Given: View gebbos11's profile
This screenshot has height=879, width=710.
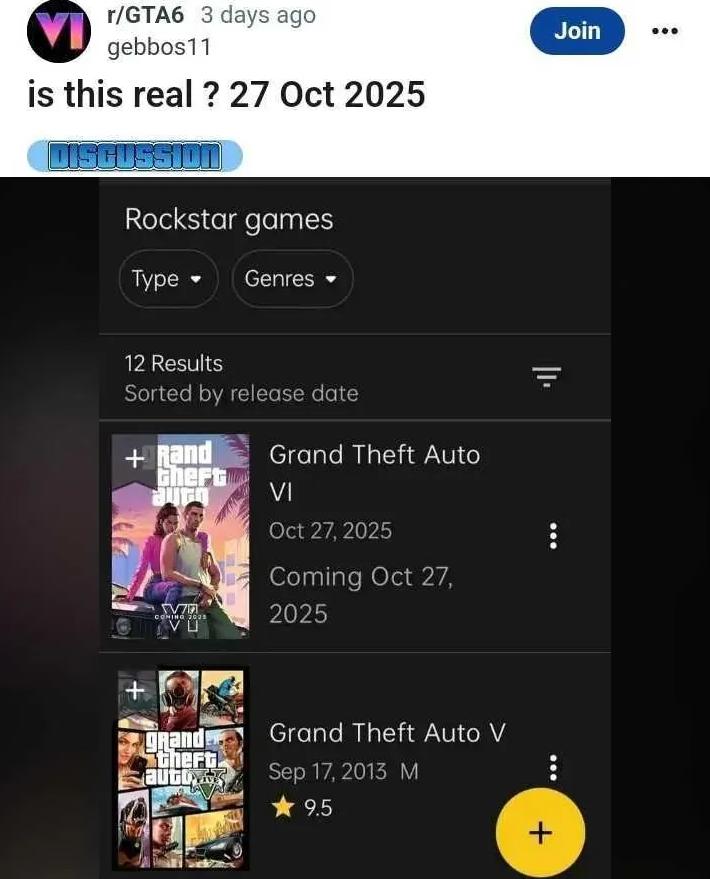Looking at the screenshot, I should coord(158,47).
